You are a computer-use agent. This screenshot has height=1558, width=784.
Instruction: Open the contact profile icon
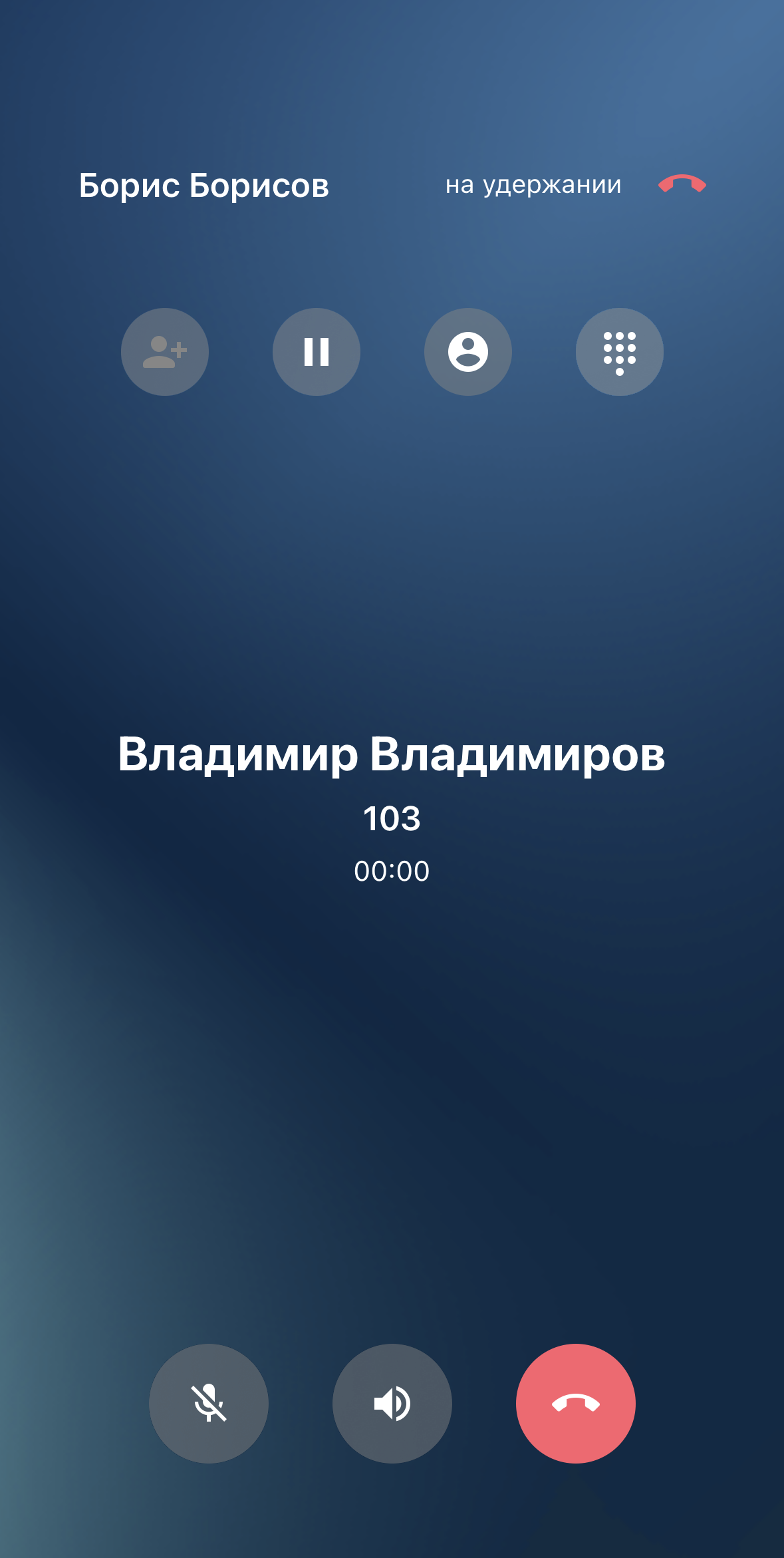pyautogui.click(x=468, y=352)
